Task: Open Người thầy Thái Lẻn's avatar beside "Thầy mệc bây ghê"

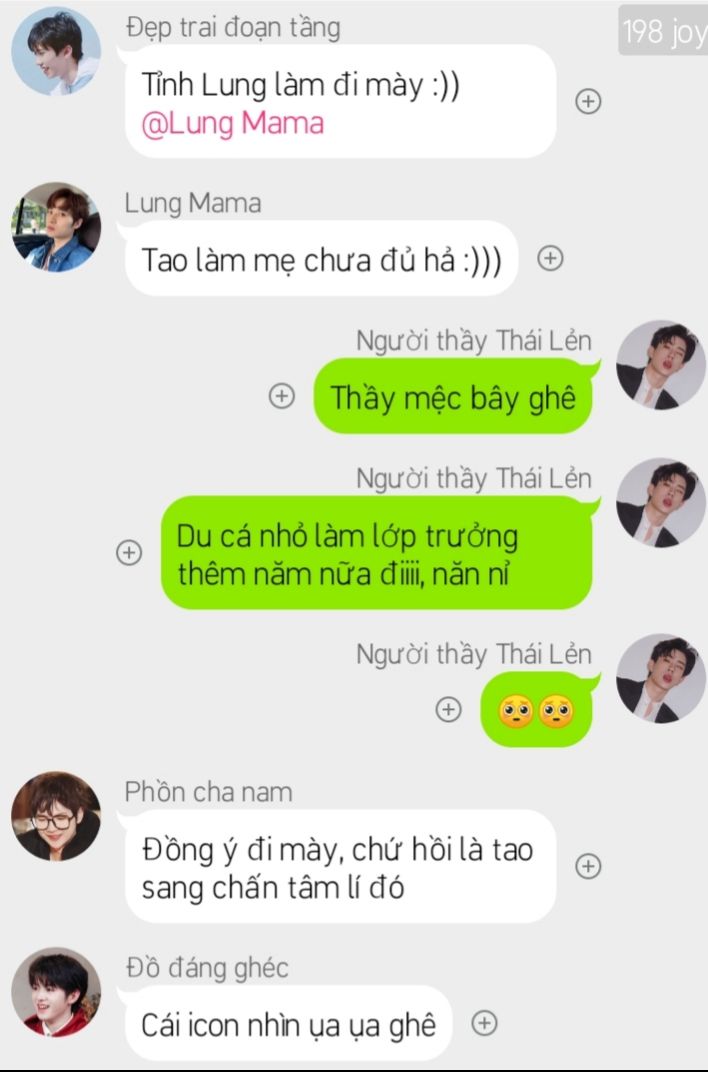Action: coord(661,365)
